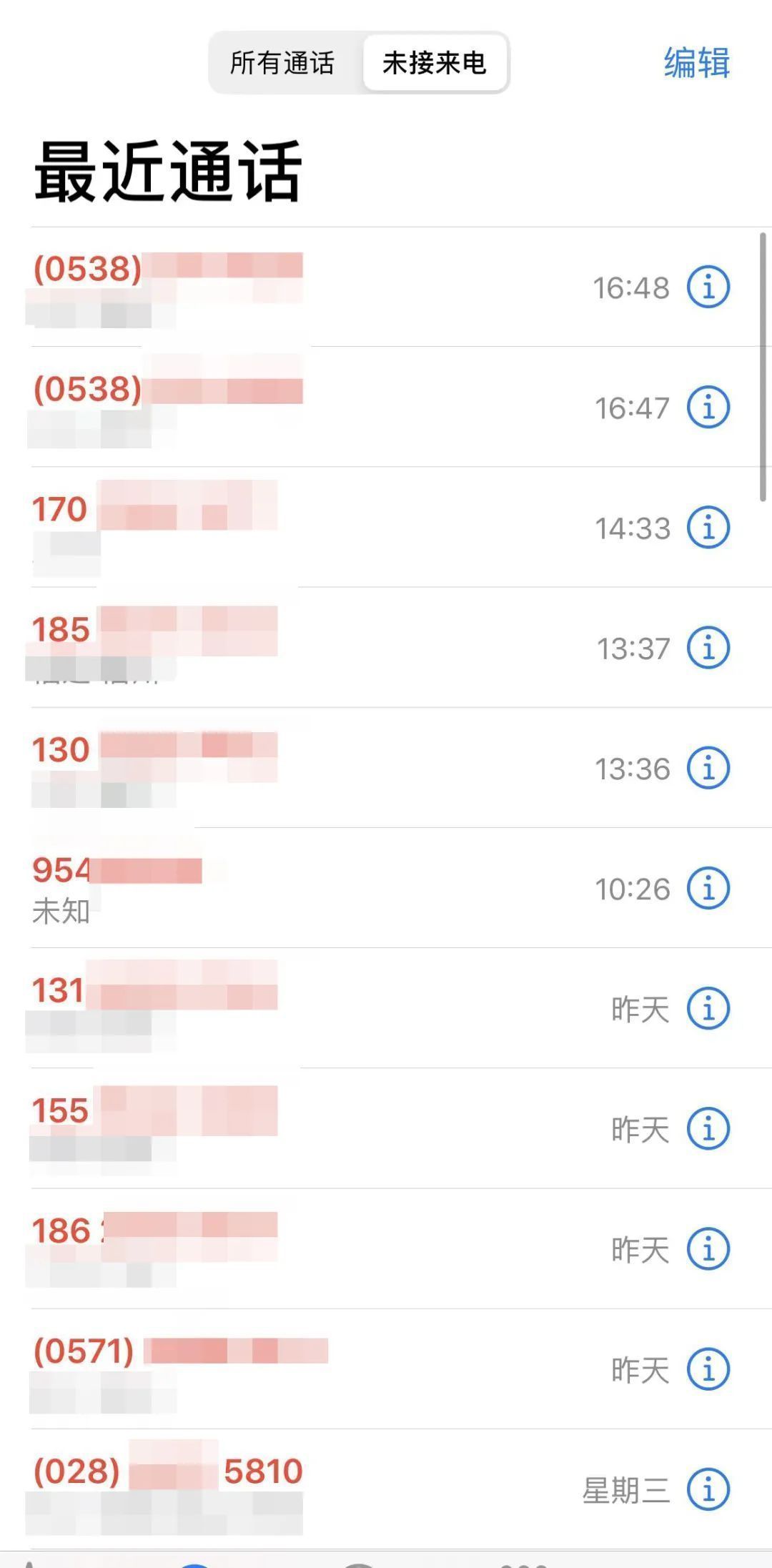Open info for the 星期三 call

[708, 1489]
